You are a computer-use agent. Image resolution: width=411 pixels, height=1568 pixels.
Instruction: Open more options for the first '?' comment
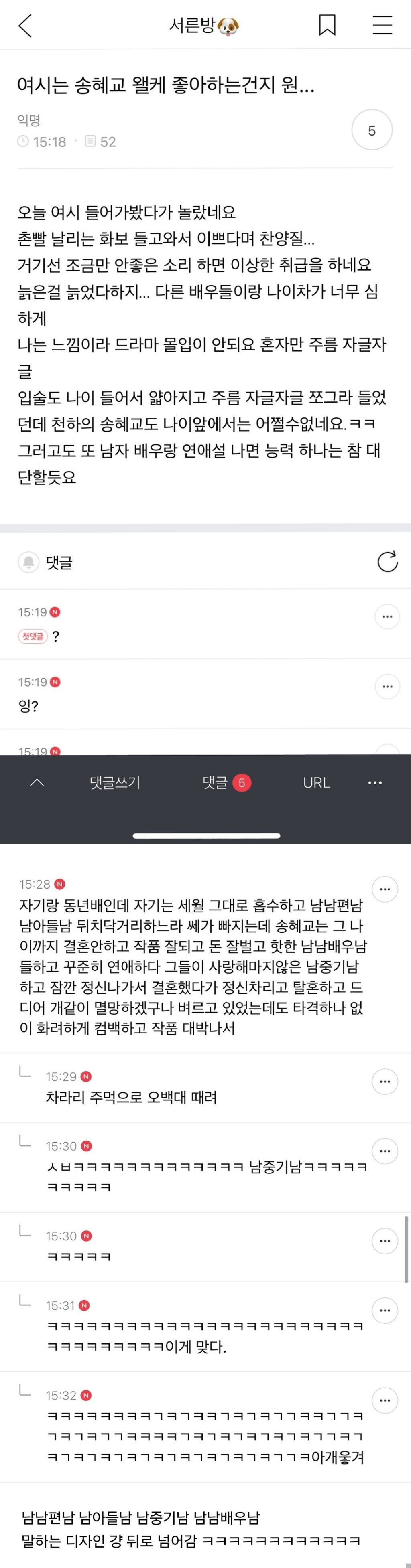click(387, 617)
